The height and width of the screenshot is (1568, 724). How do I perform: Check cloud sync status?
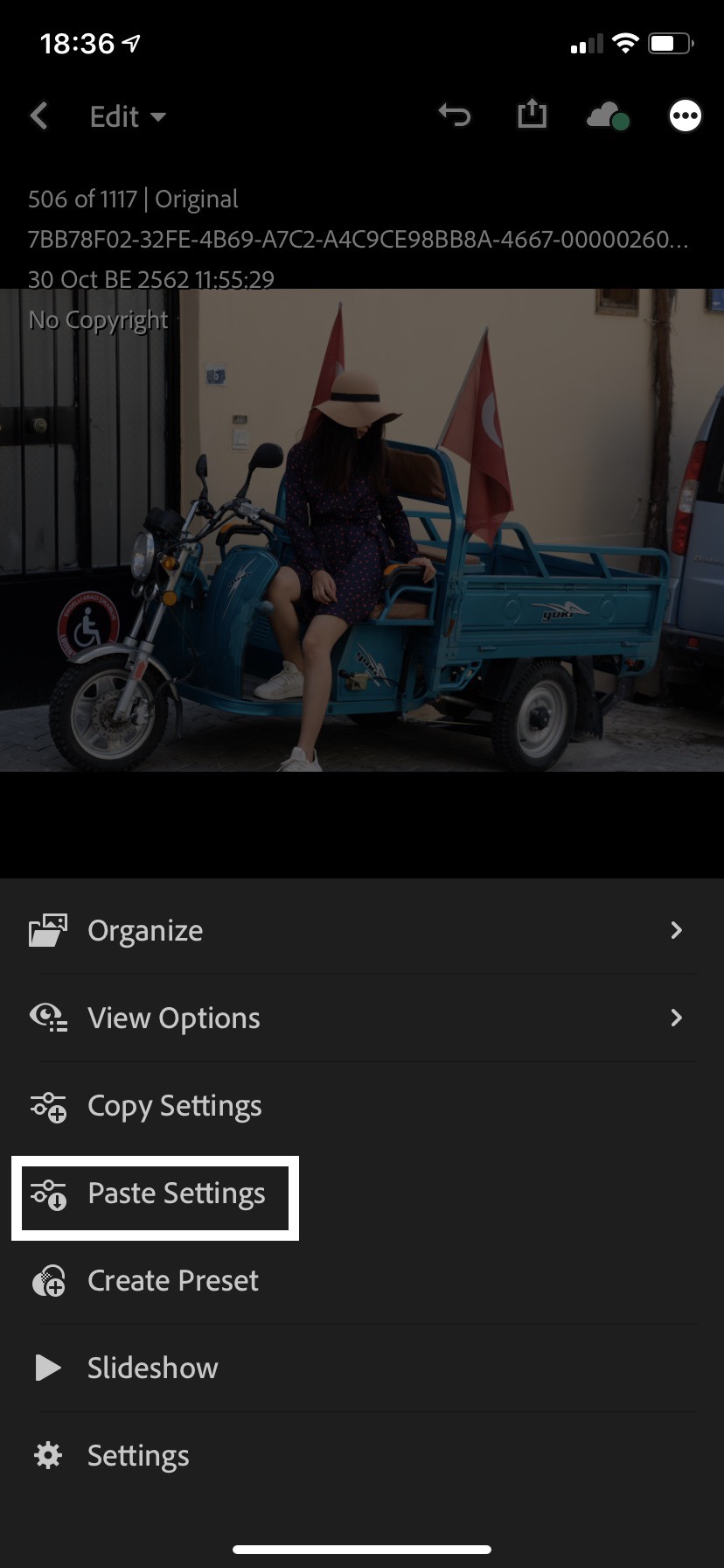608,115
